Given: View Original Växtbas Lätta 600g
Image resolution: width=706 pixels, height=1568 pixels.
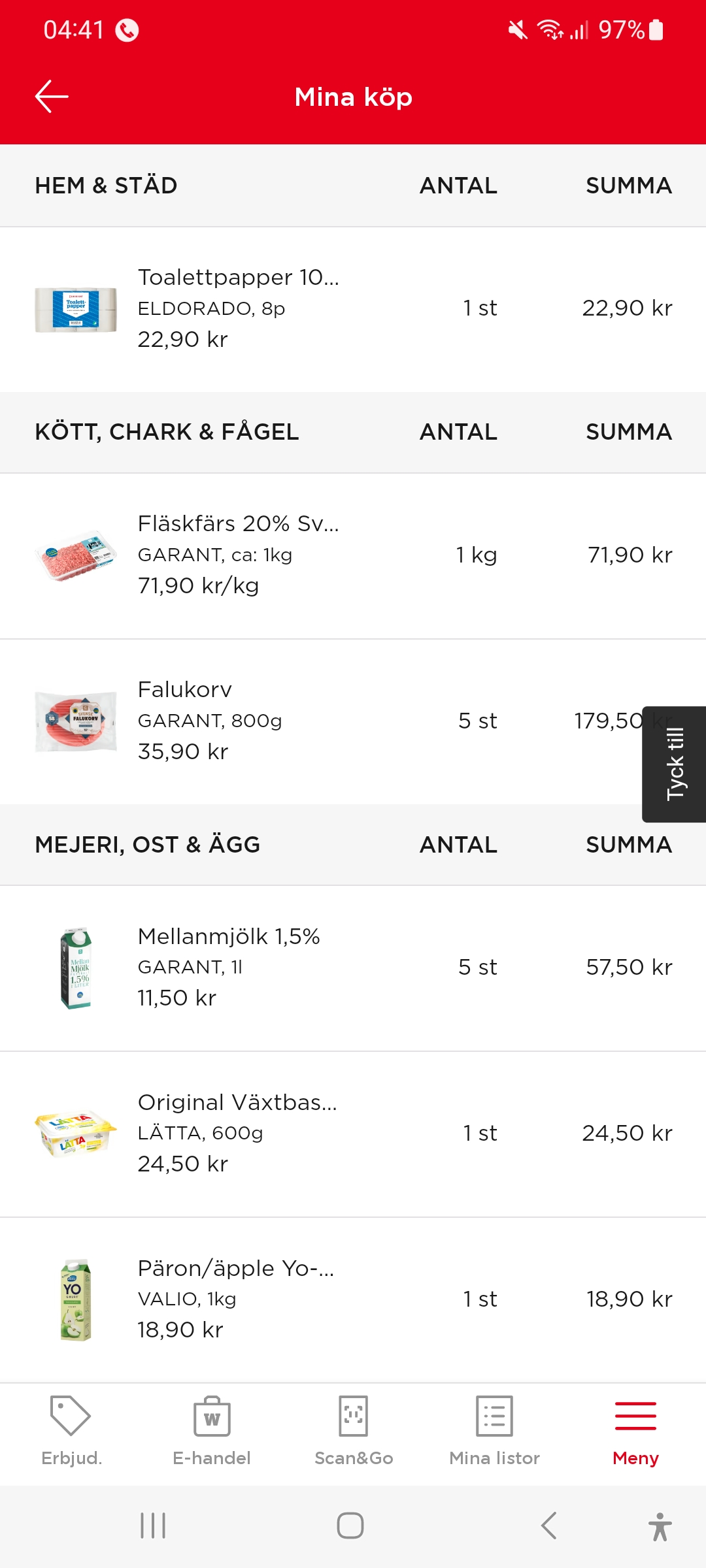Looking at the screenshot, I should point(237,1134).
